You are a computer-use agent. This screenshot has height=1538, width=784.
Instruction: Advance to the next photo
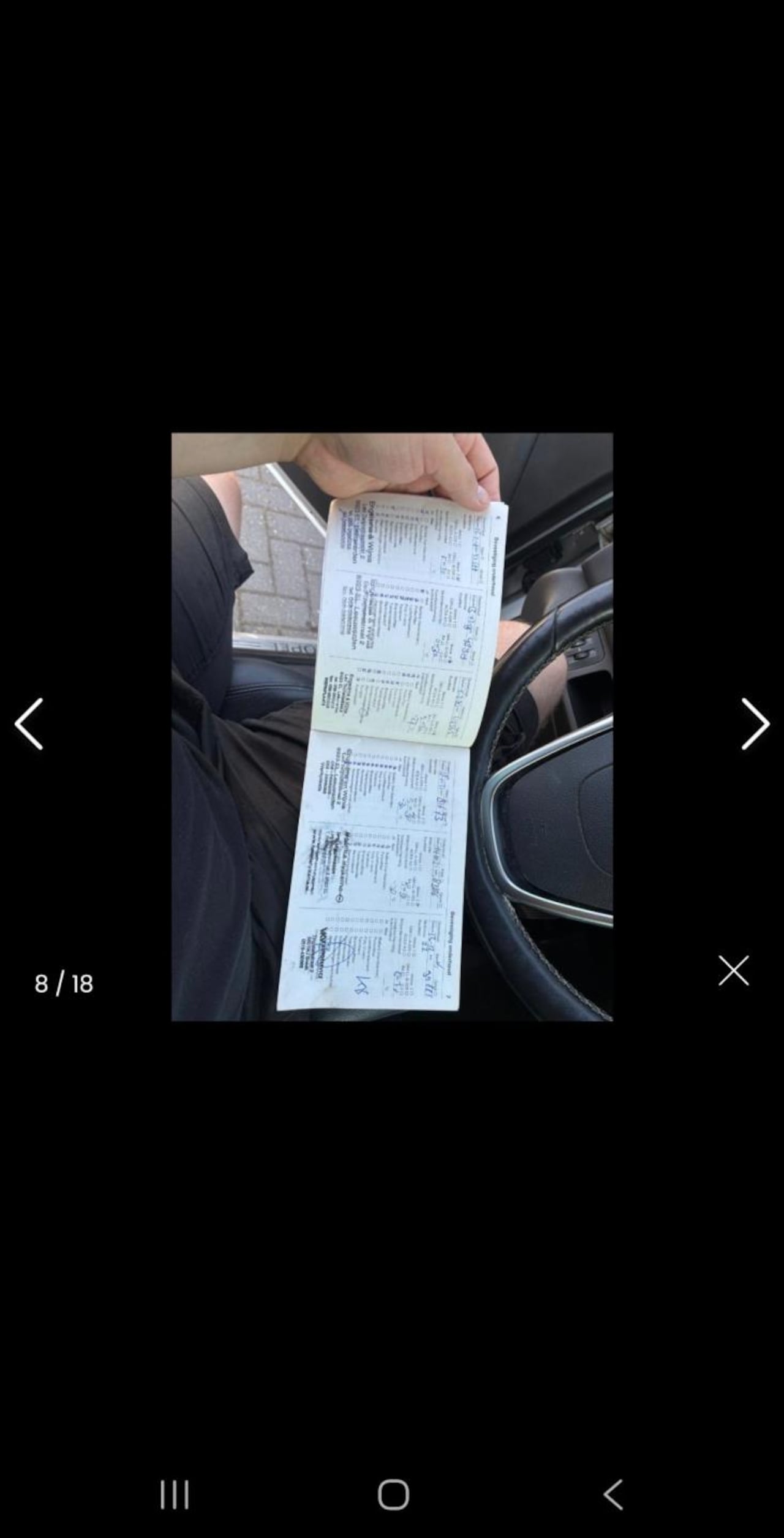(x=755, y=723)
